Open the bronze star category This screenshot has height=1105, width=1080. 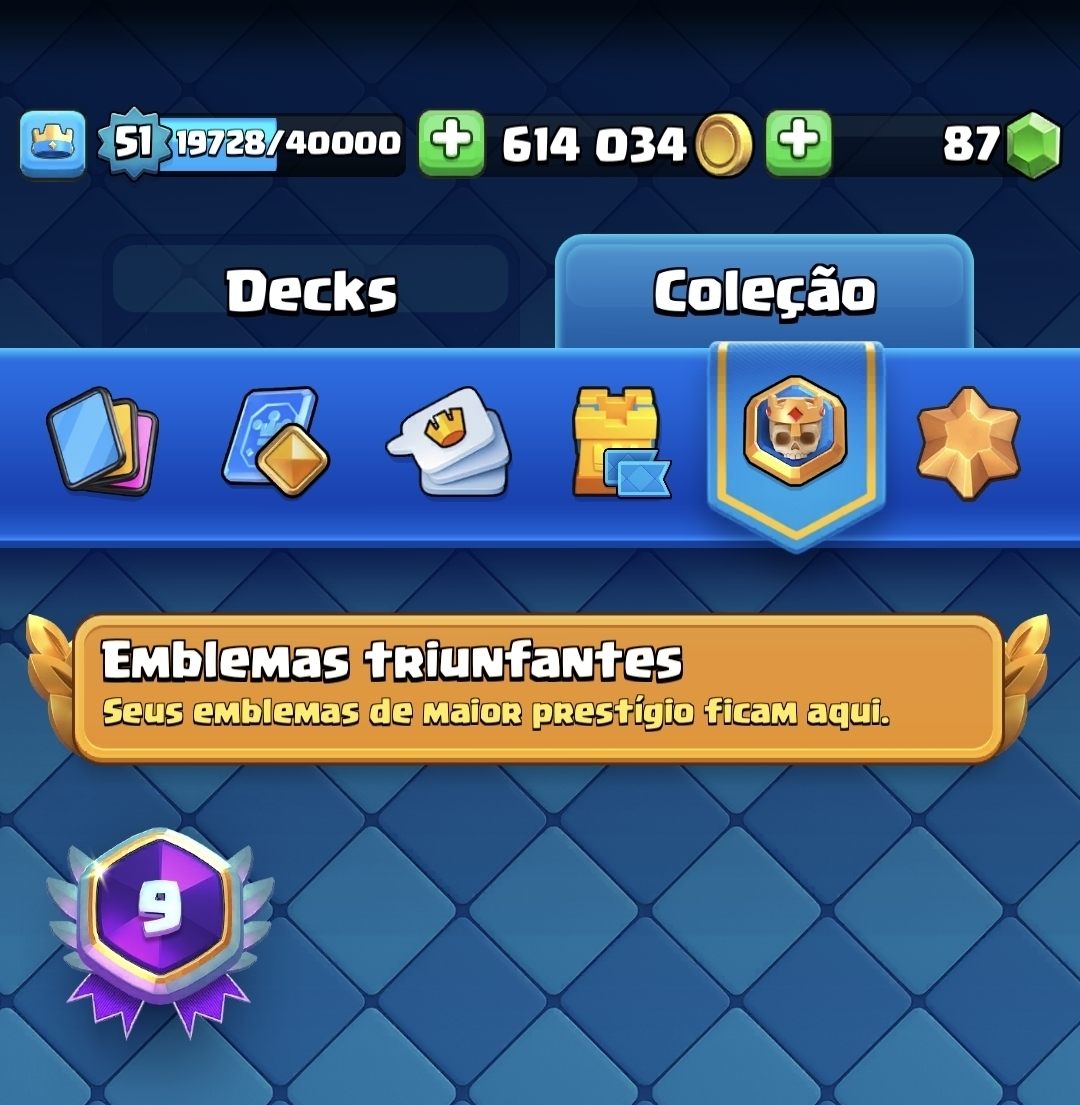tap(967, 442)
